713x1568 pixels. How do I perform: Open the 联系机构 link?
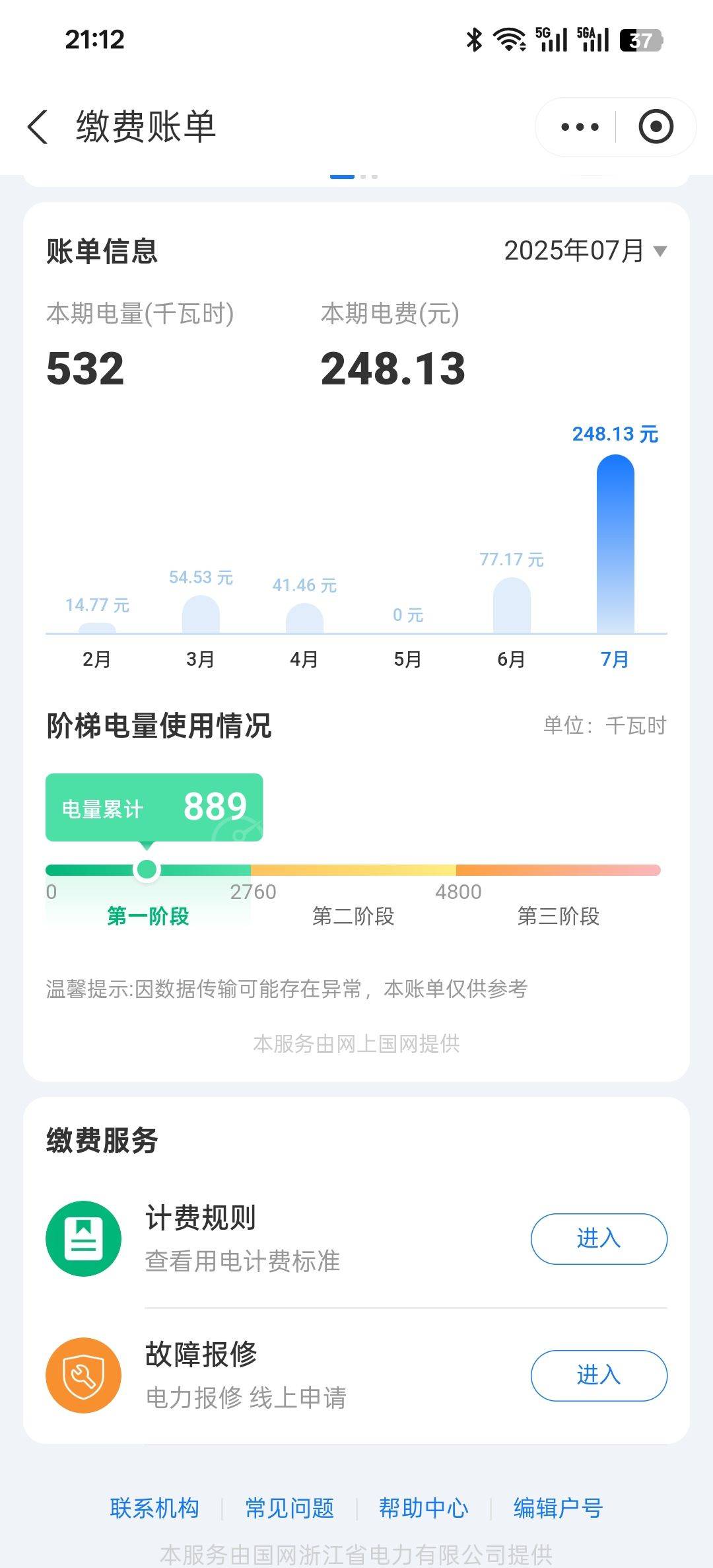click(x=154, y=1508)
